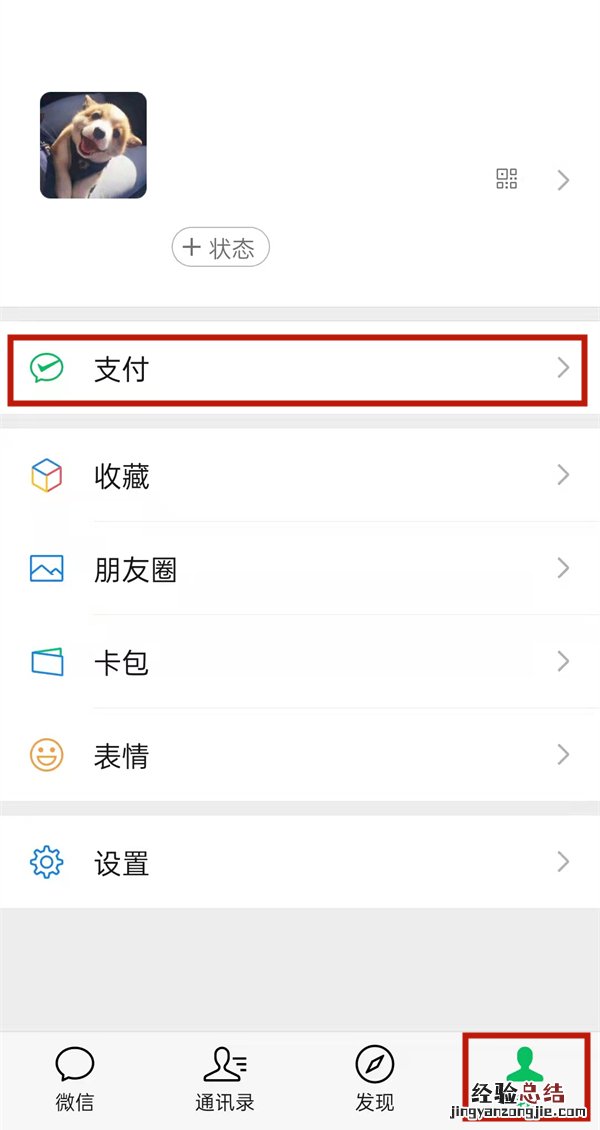Image resolution: width=600 pixels, height=1130 pixels.
Task: Open 朋友圈 moments
Action: [x=298, y=569]
